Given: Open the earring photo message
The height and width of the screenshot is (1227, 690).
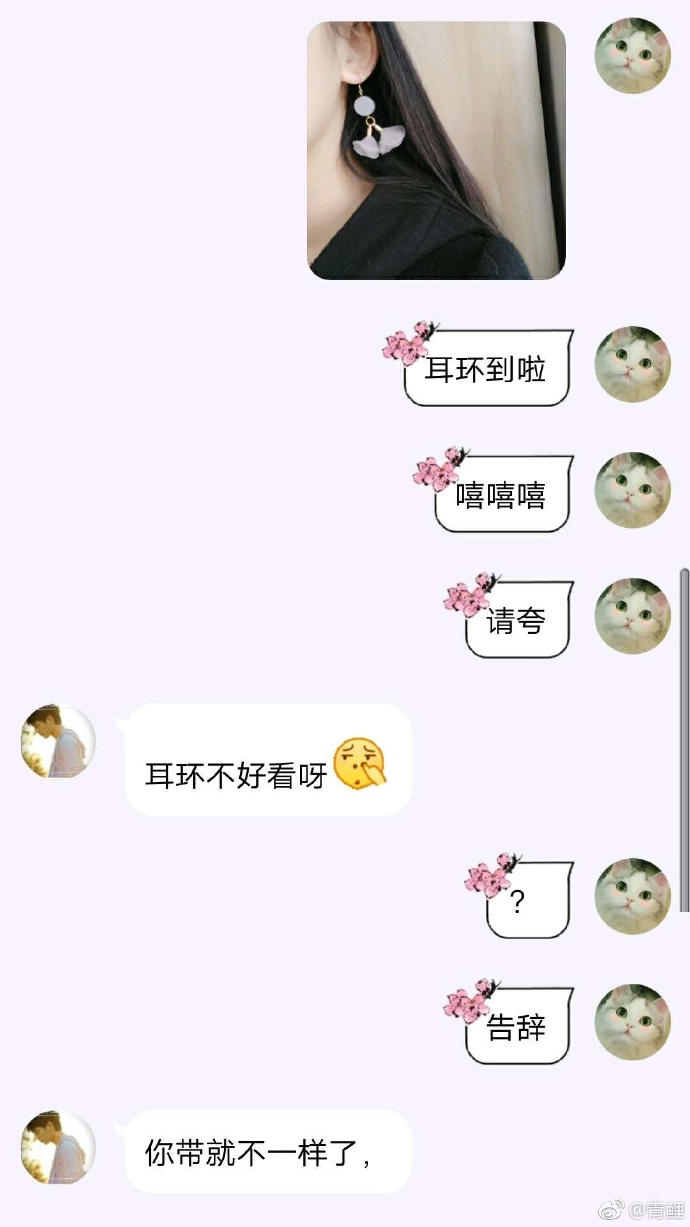Looking at the screenshot, I should tap(436, 151).
